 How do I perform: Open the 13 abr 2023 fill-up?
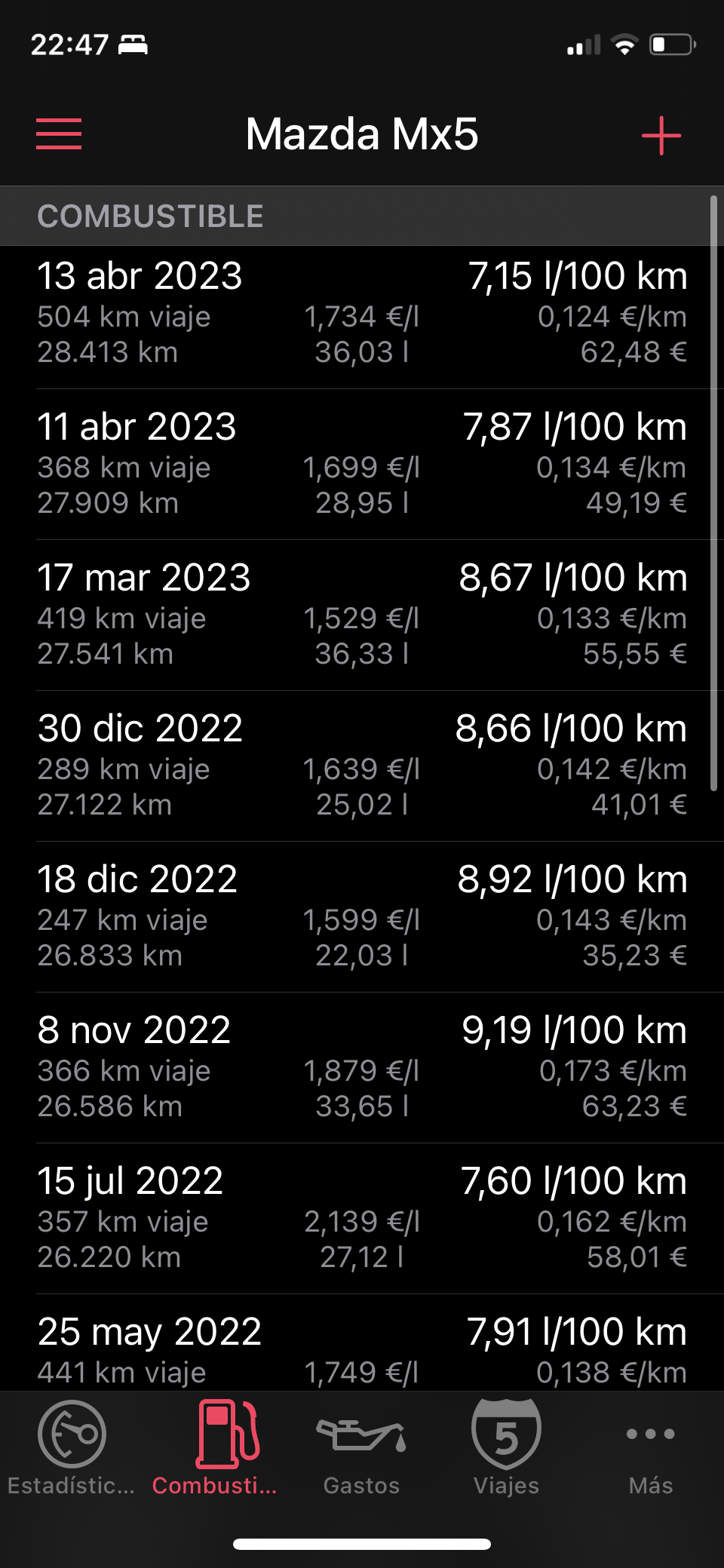(x=362, y=318)
